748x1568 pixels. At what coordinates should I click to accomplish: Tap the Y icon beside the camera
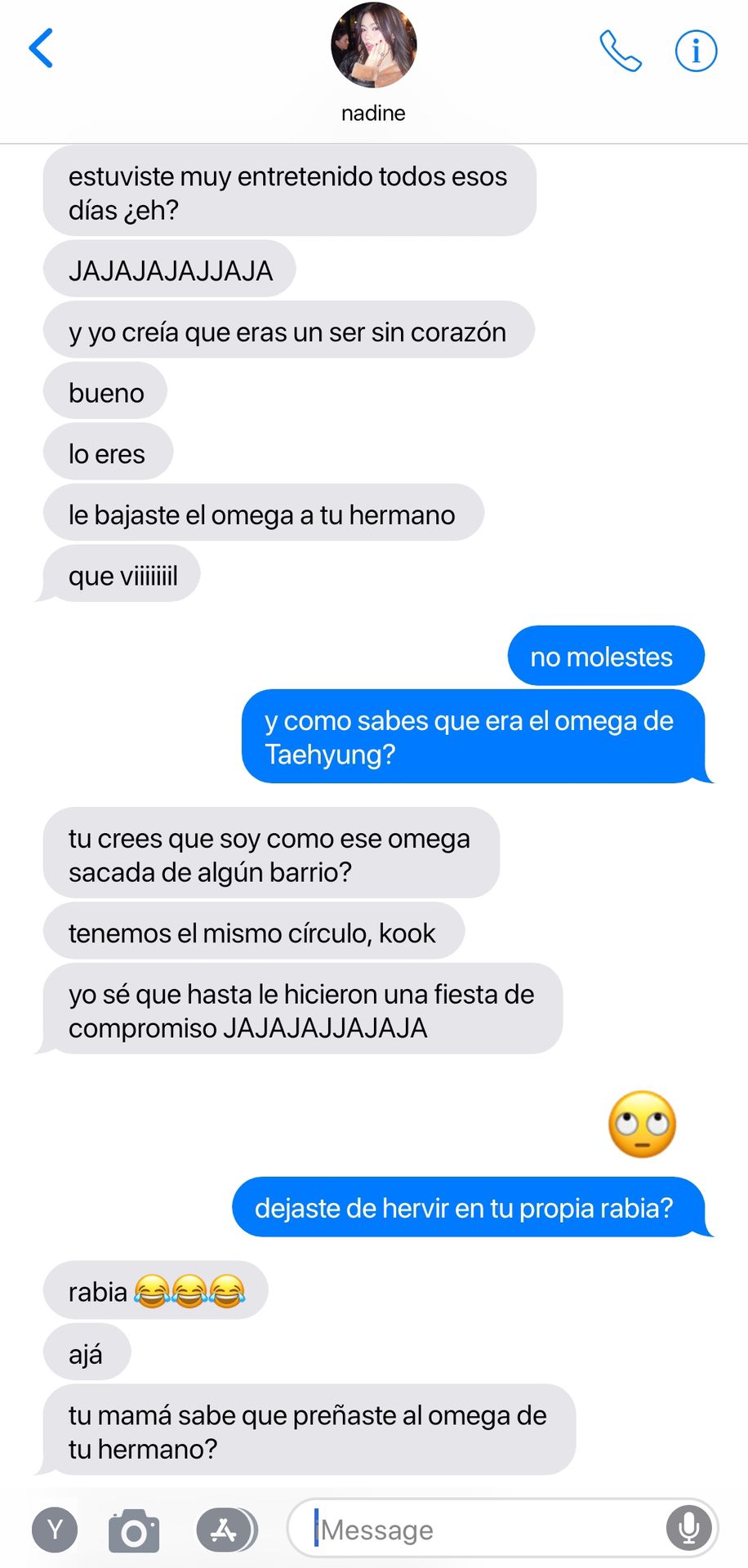click(55, 1530)
